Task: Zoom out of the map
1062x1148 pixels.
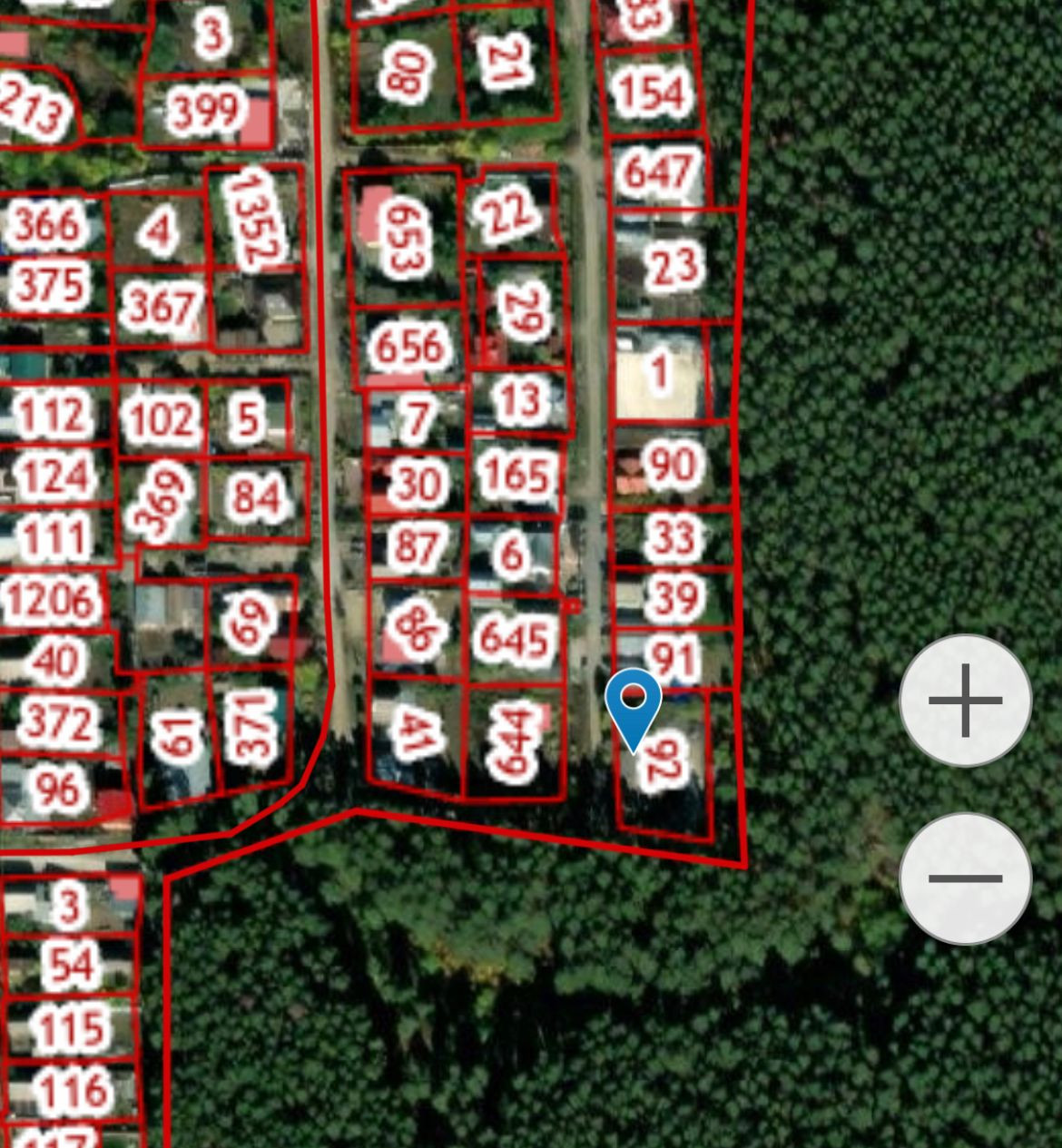Action: 965,878
